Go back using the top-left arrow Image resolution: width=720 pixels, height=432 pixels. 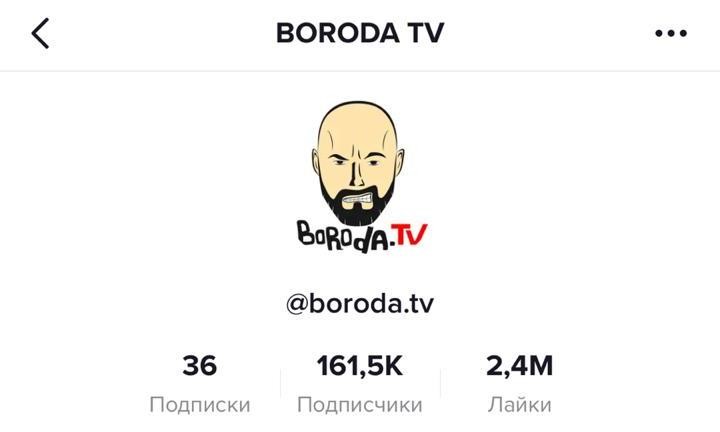(40, 33)
